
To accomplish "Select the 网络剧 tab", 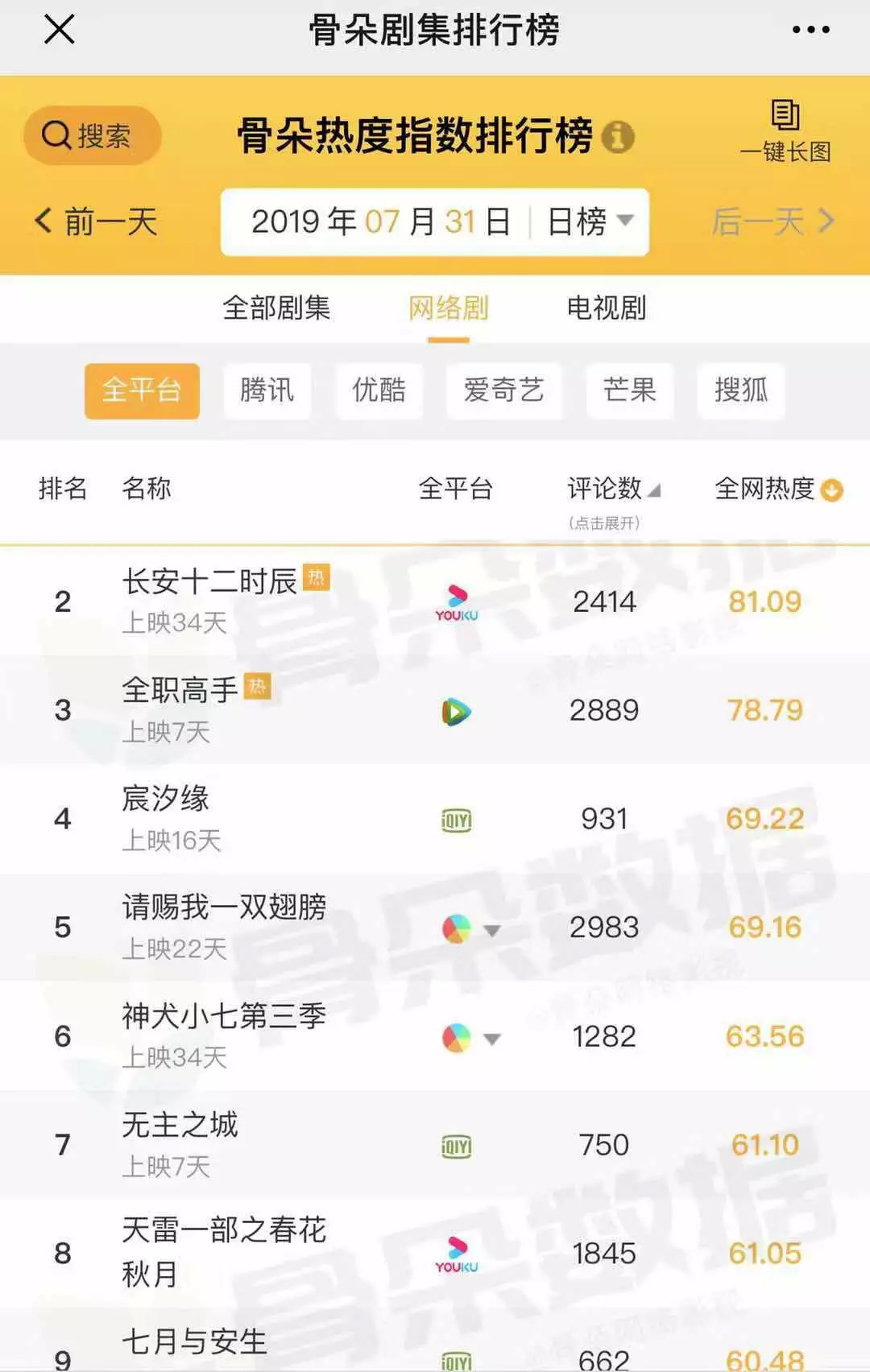I will [448, 308].
